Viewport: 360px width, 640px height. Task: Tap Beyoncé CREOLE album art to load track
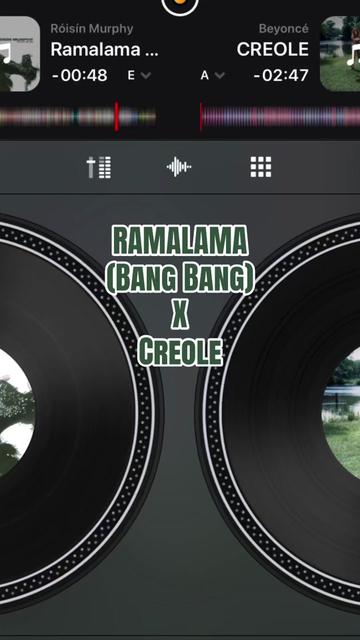(340, 53)
